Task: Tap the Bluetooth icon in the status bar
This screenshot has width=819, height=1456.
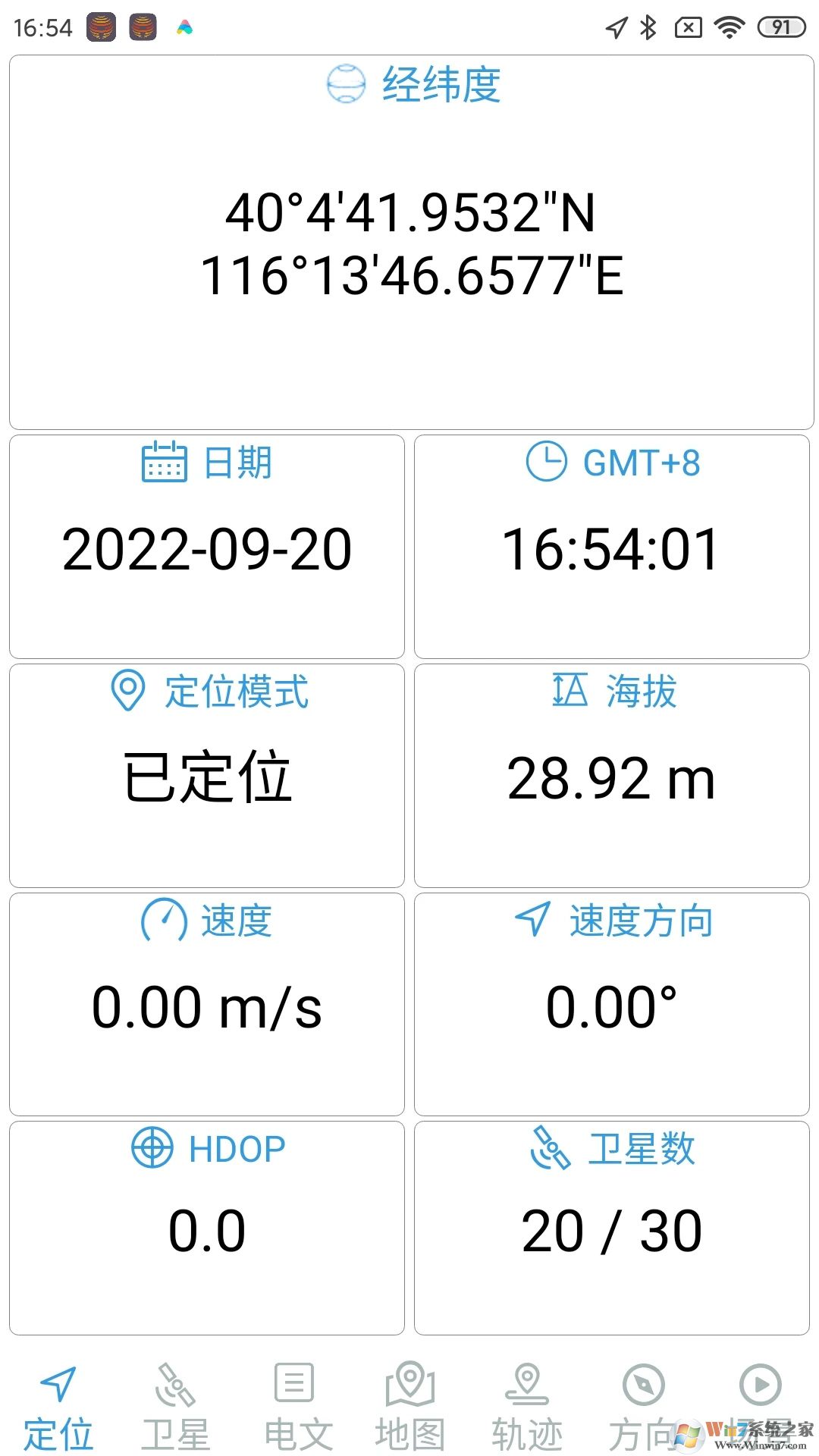Action: 648,27
